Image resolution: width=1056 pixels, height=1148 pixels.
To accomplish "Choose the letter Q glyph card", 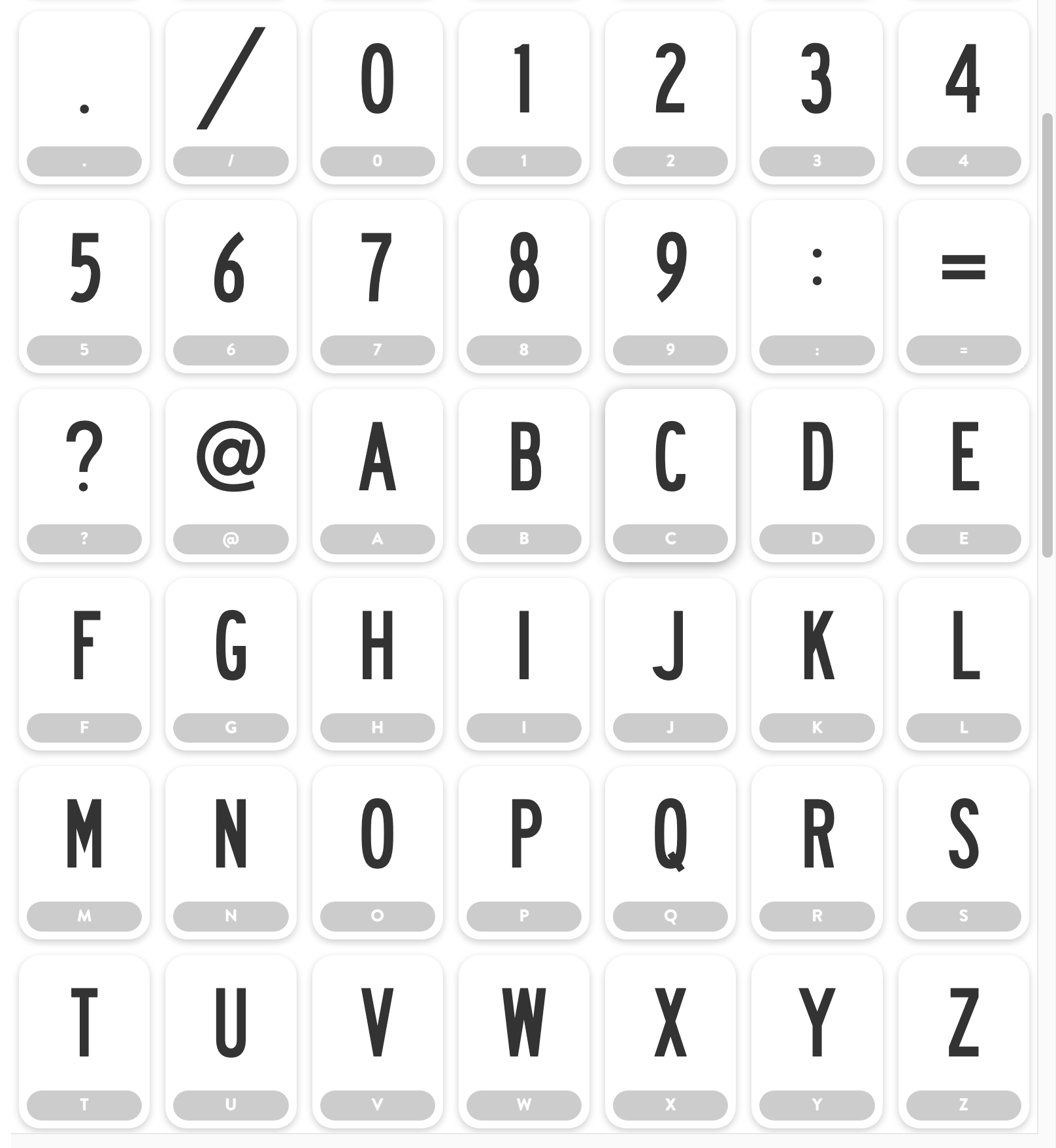I will pos(670,852).
